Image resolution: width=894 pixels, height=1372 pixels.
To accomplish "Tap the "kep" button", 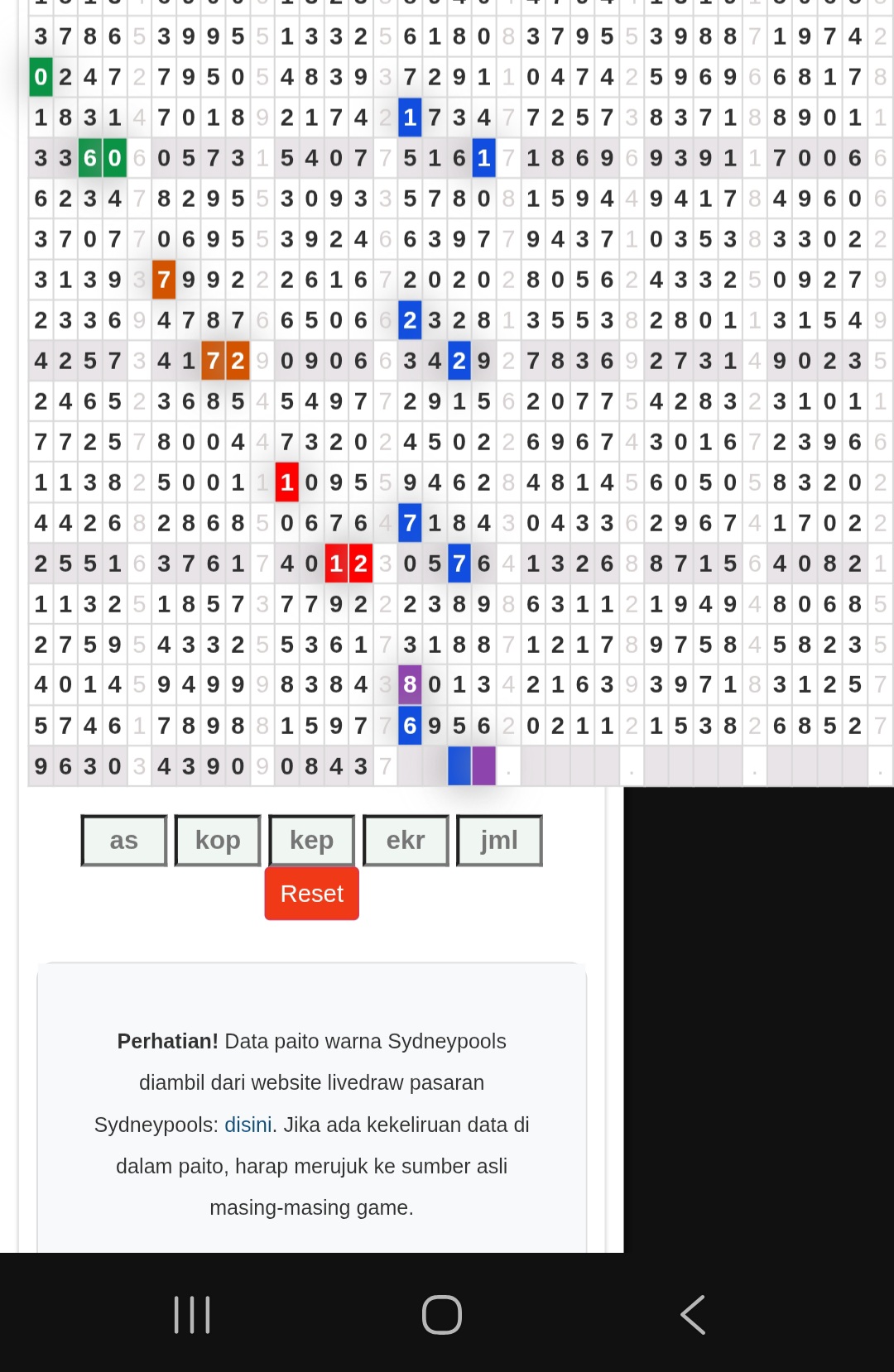I will point(311,841).
